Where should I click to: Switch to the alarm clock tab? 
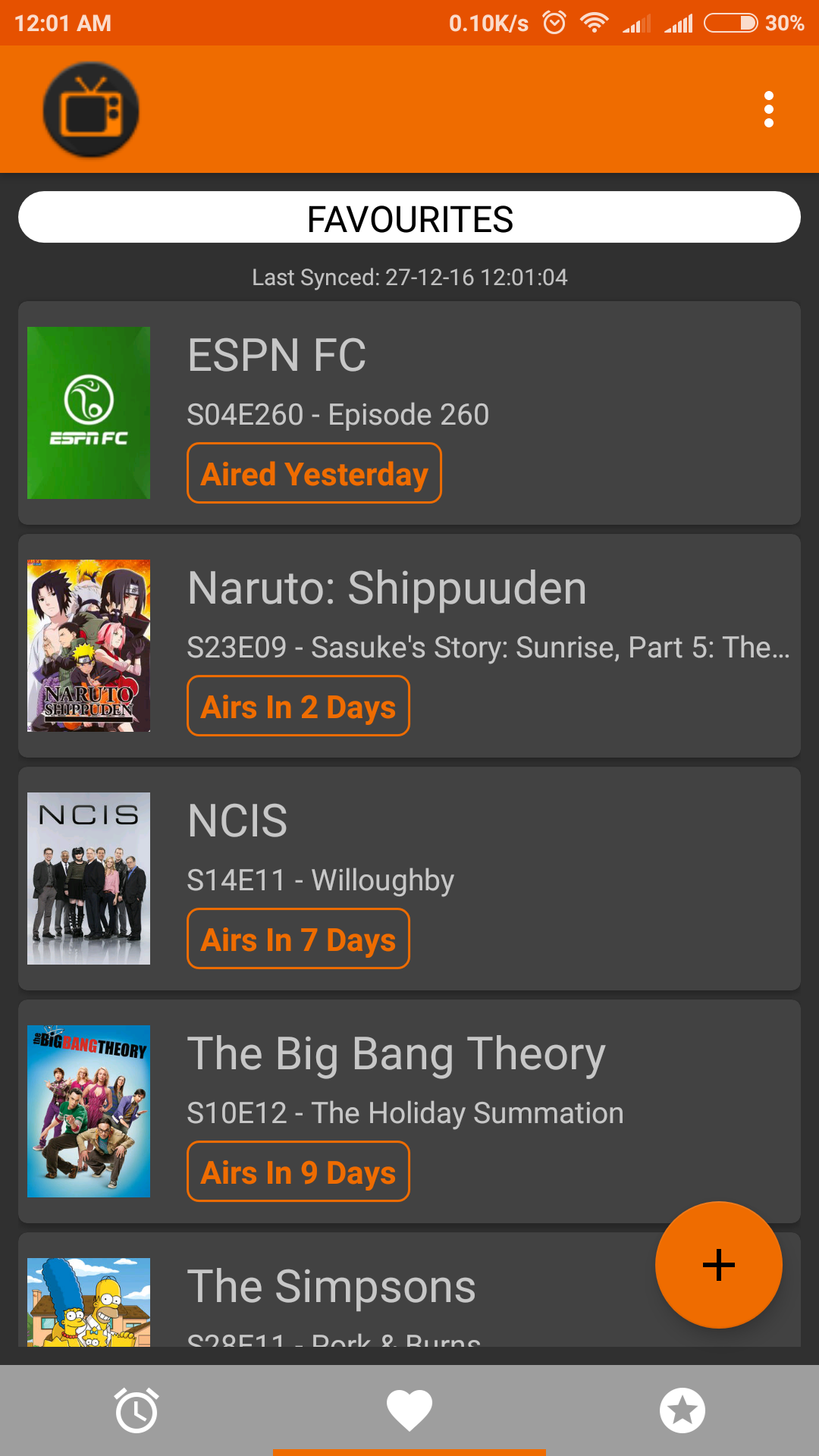coord(136,1410)
